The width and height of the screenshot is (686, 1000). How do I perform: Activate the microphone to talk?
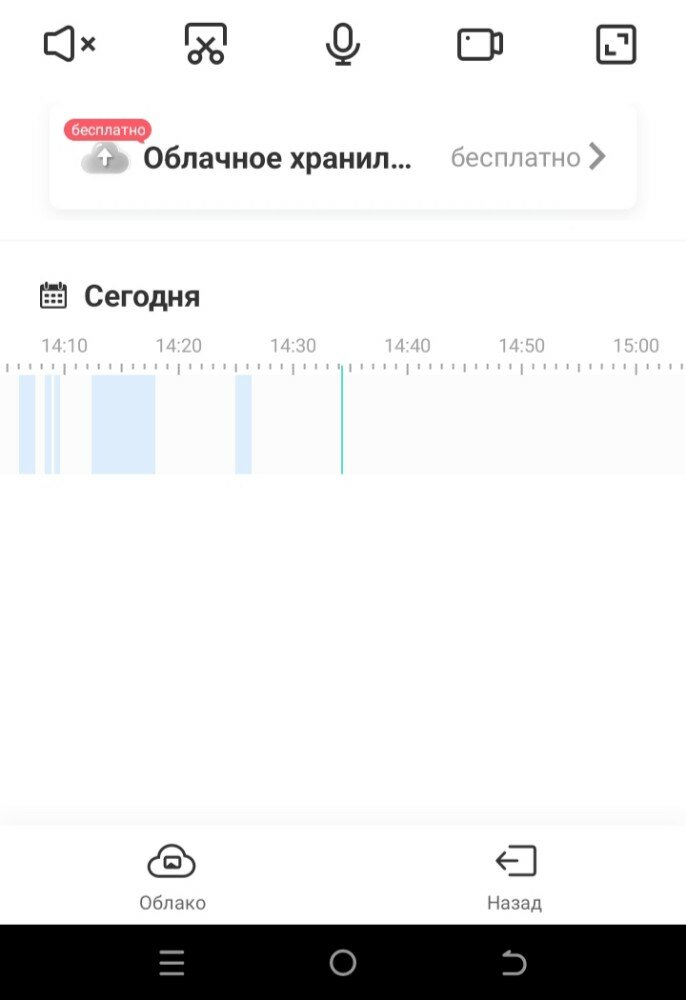click(x=343, y=45)
